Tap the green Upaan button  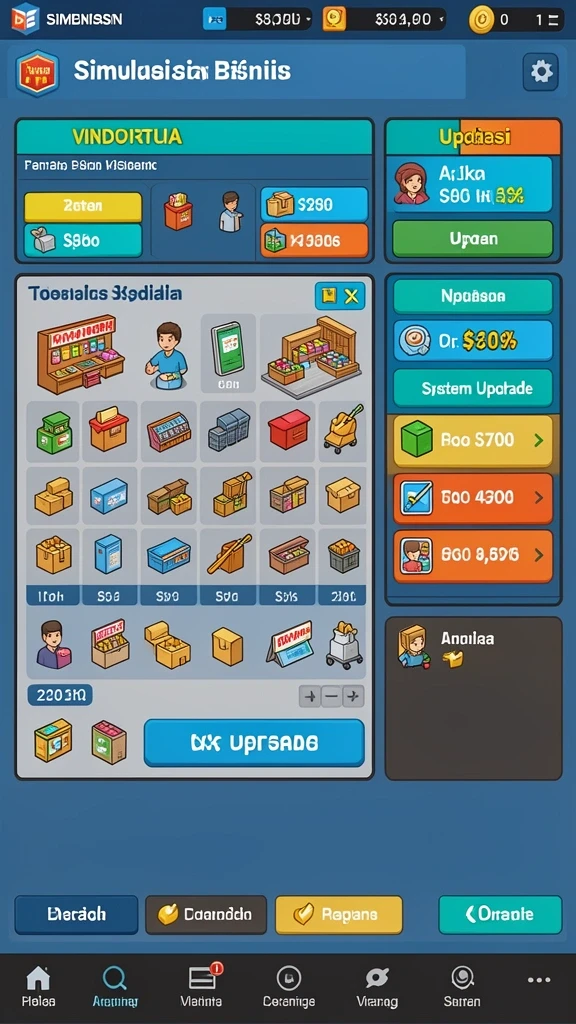(x=473, y=239)
